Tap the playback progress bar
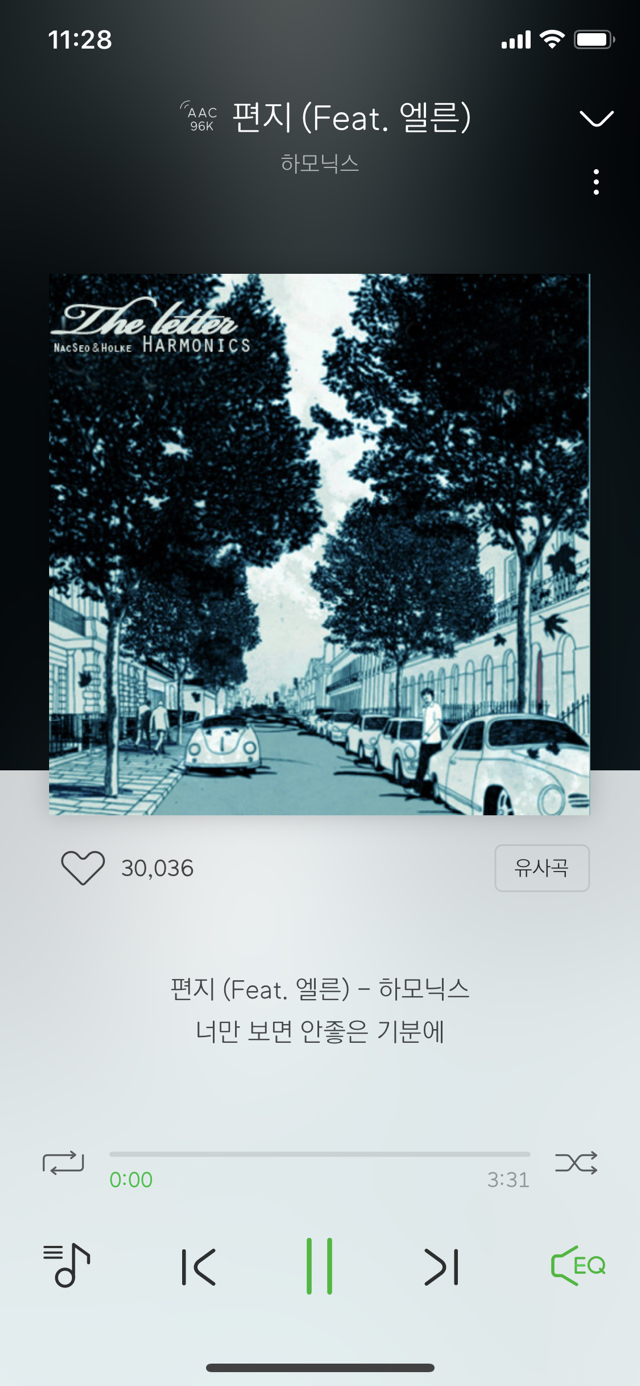Viewport: 640px width, 1386px height. coord(320,1154)
